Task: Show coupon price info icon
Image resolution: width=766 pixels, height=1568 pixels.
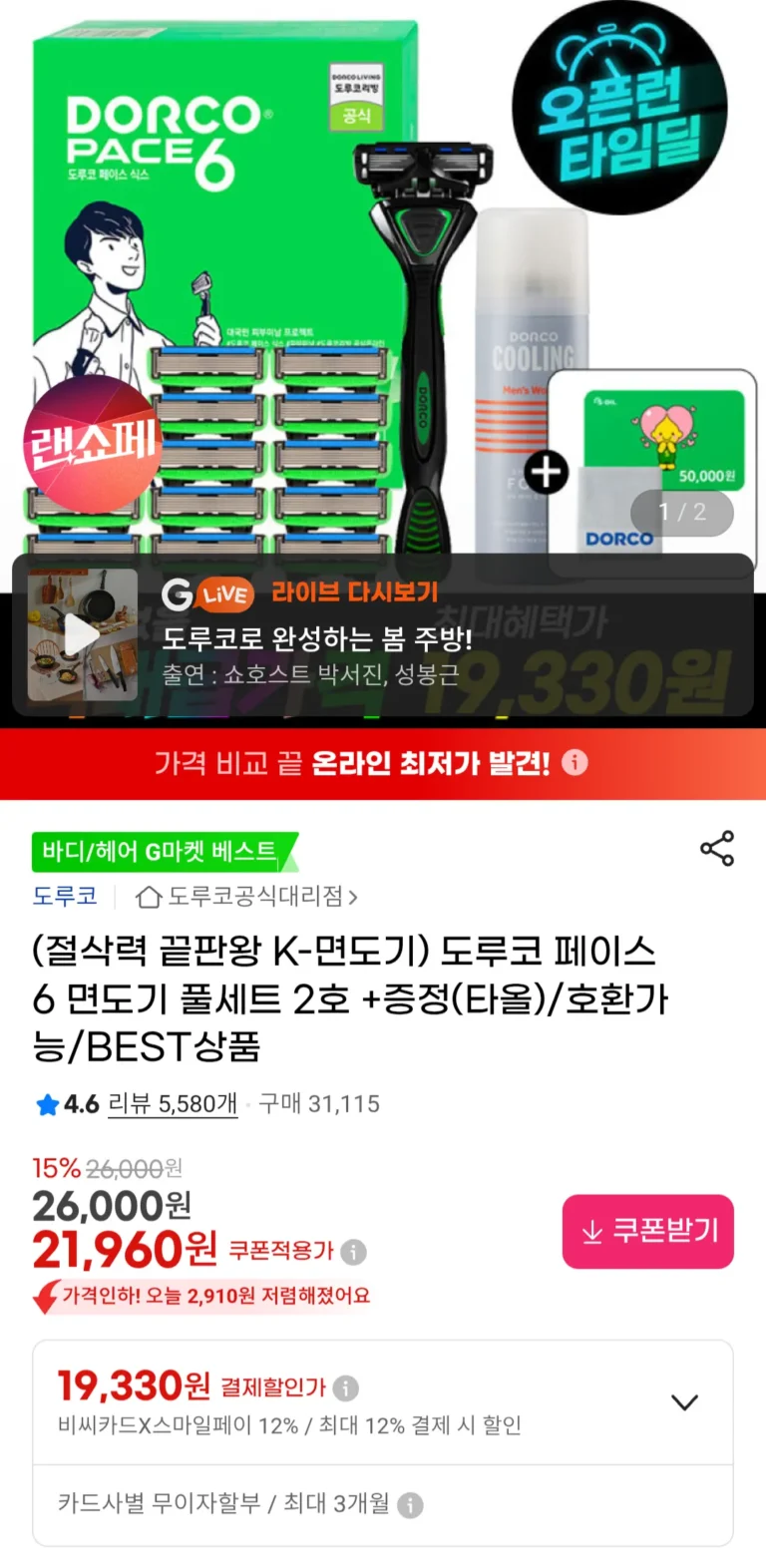Action: [x=353, y=1252]
